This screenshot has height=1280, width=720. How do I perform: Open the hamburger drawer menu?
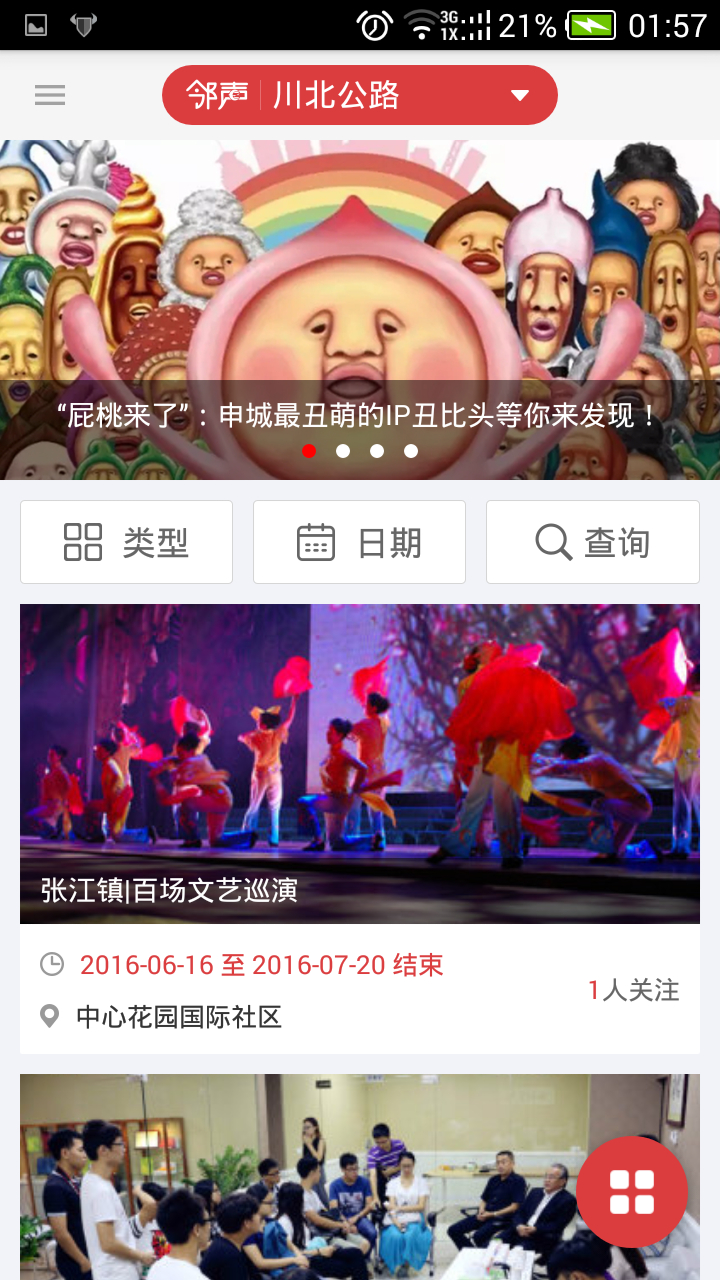pos(50,95)
